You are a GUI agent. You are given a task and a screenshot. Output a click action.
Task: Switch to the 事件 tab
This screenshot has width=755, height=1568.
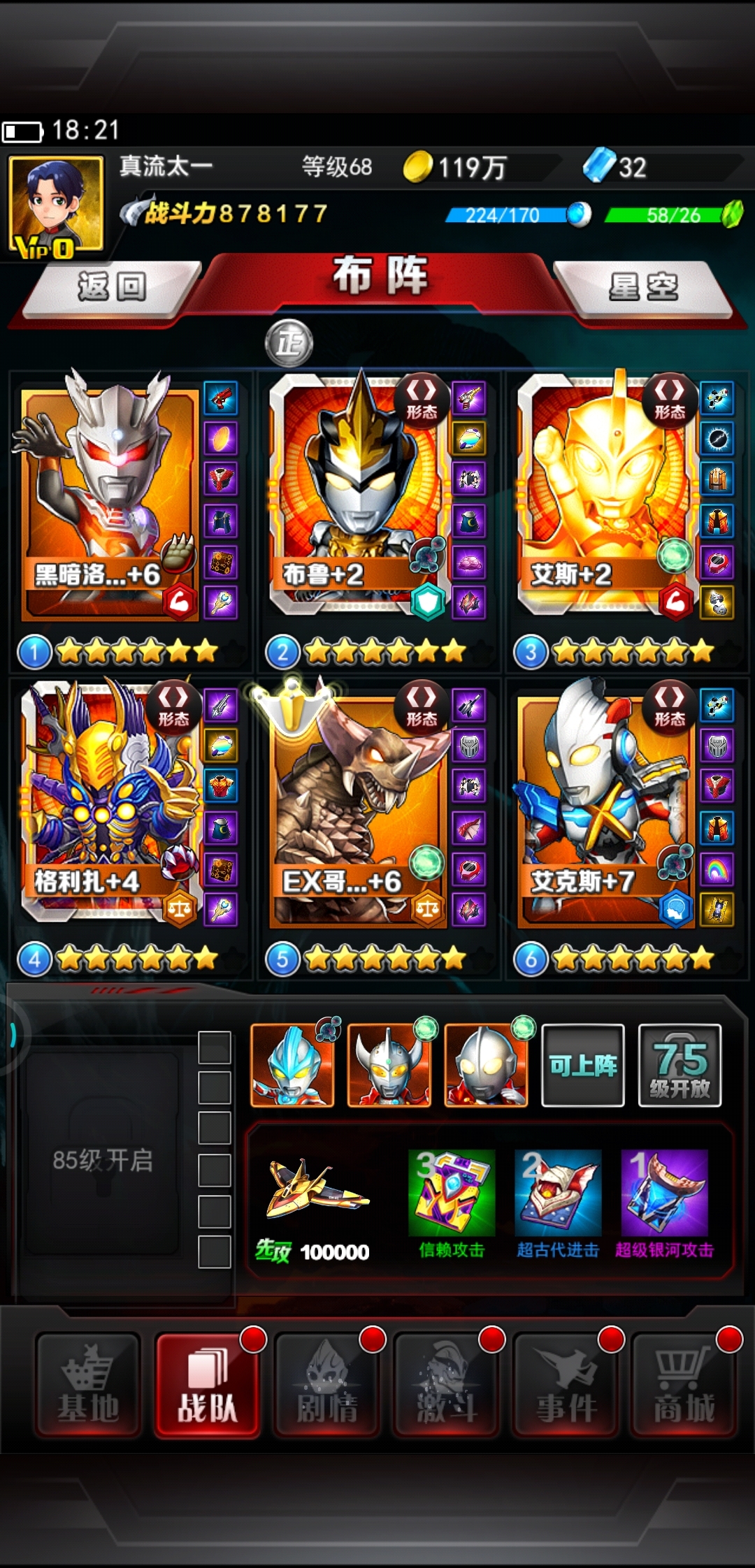point(566,1385)
